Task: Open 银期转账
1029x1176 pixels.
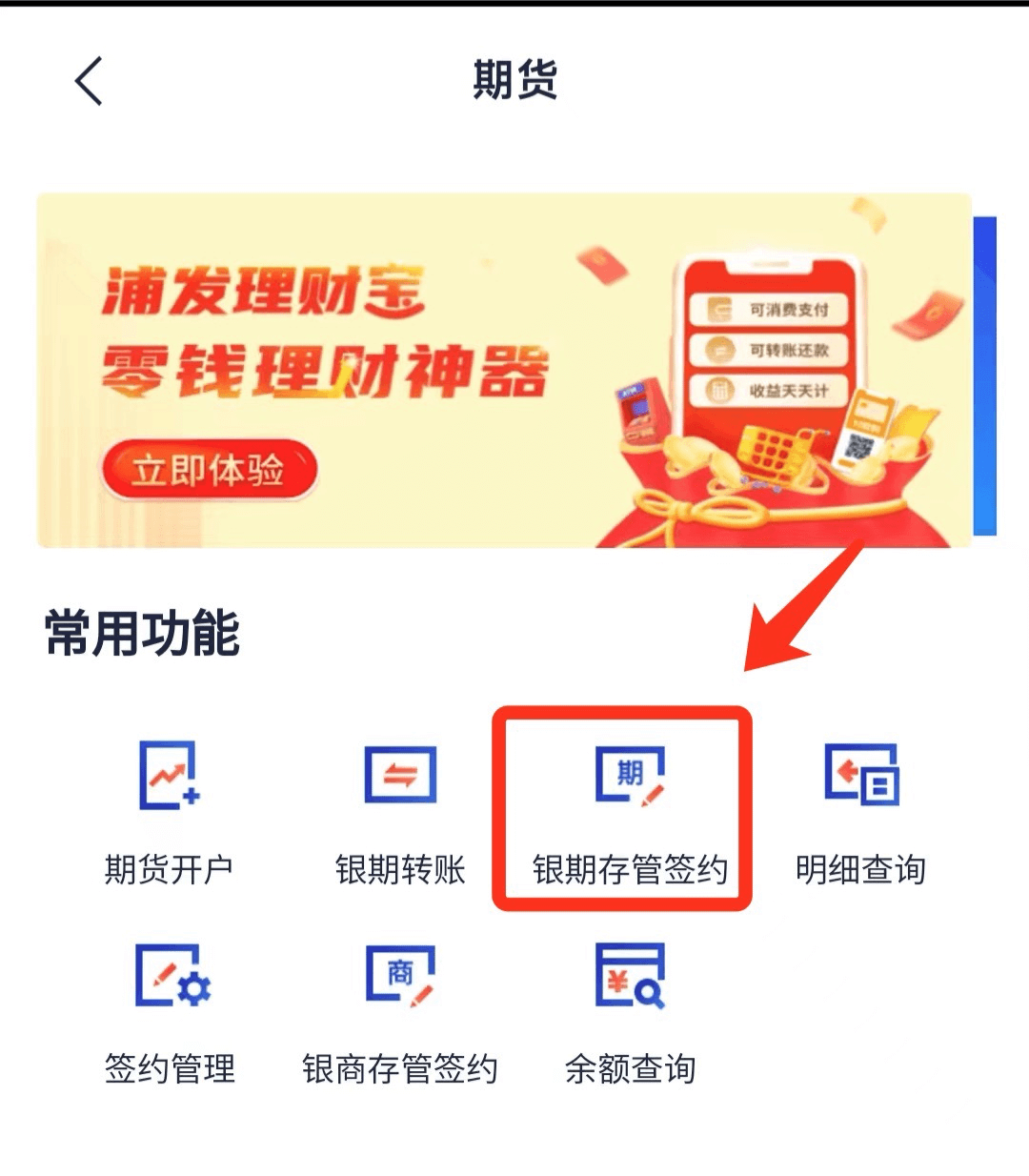Action: [400, 811]
